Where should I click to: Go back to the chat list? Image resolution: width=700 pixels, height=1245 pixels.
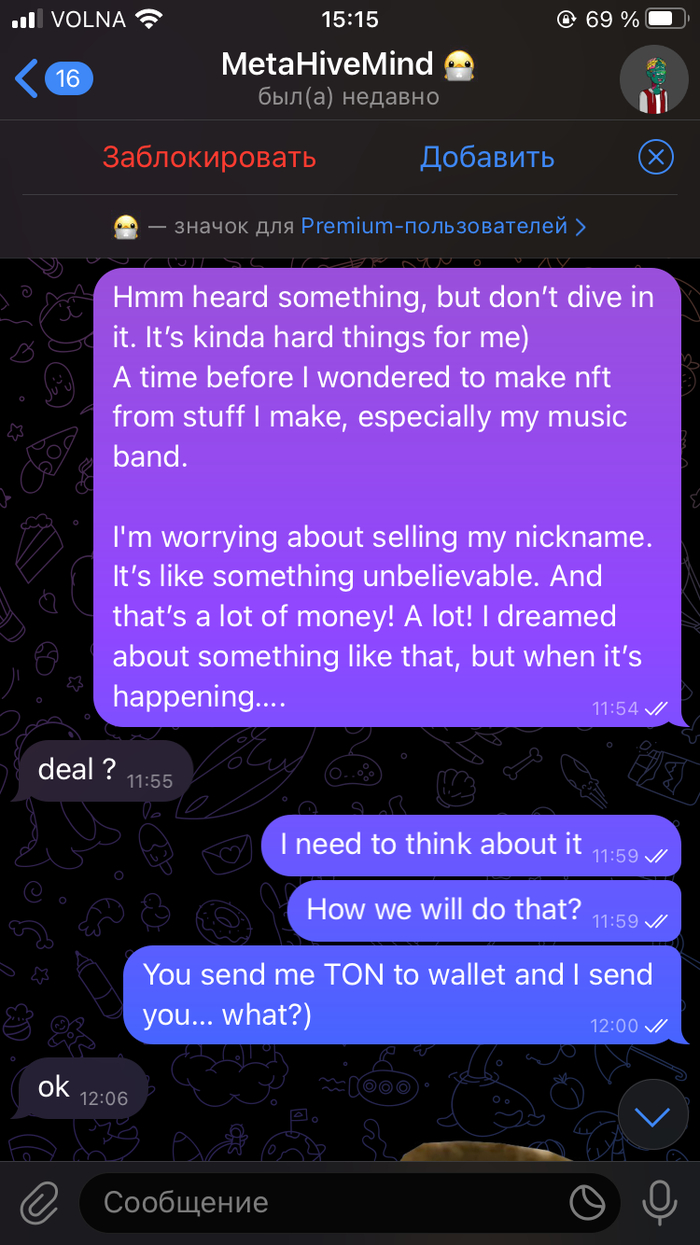pyautogui.click(x=52, y=78)
